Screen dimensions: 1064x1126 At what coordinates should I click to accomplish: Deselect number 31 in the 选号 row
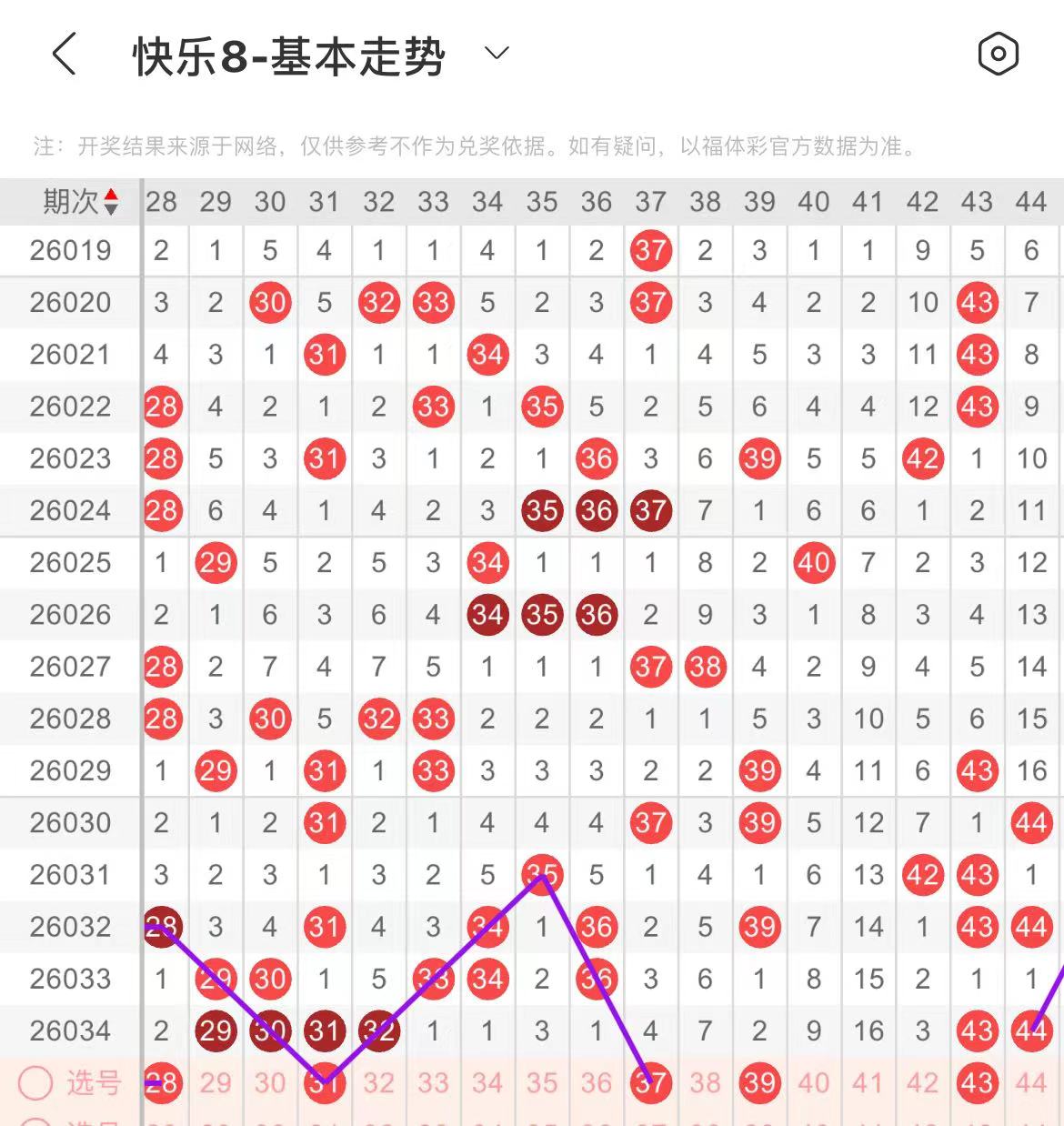tap(325, 1082)
